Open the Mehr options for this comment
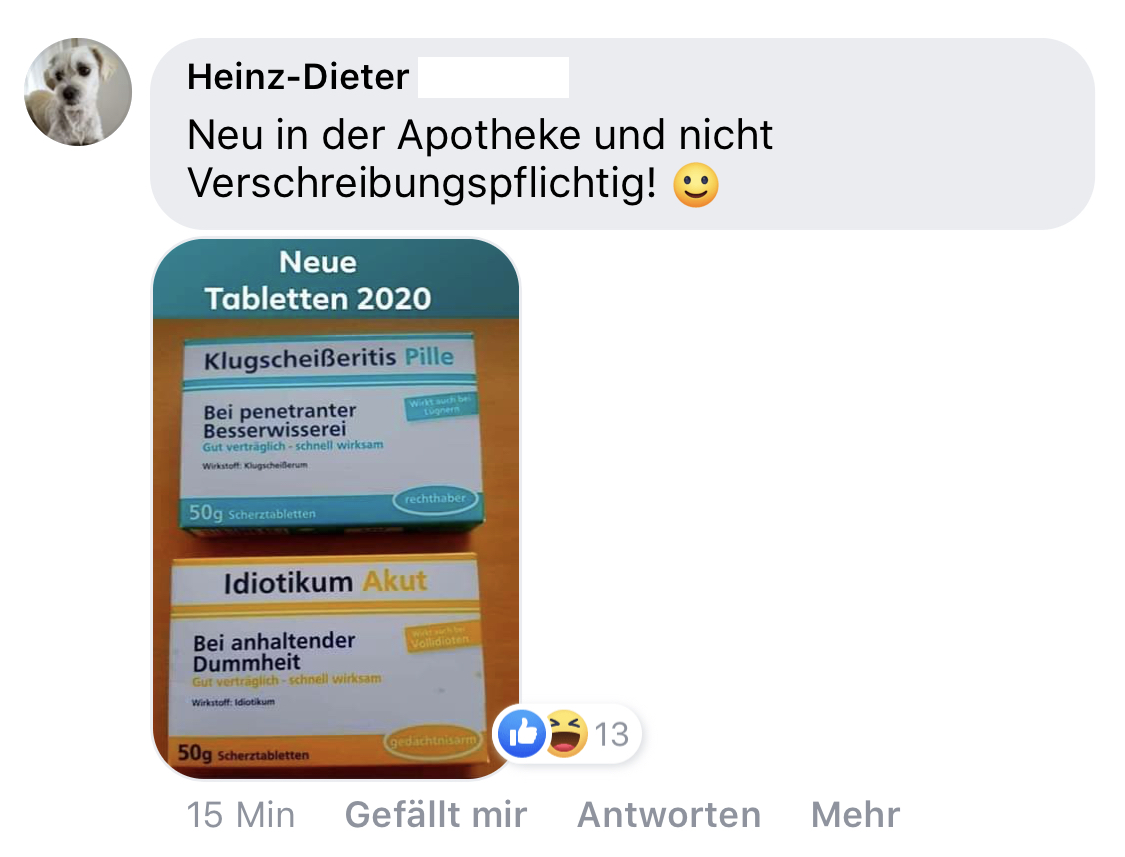 pyautogui.click(x=855, y=815)
